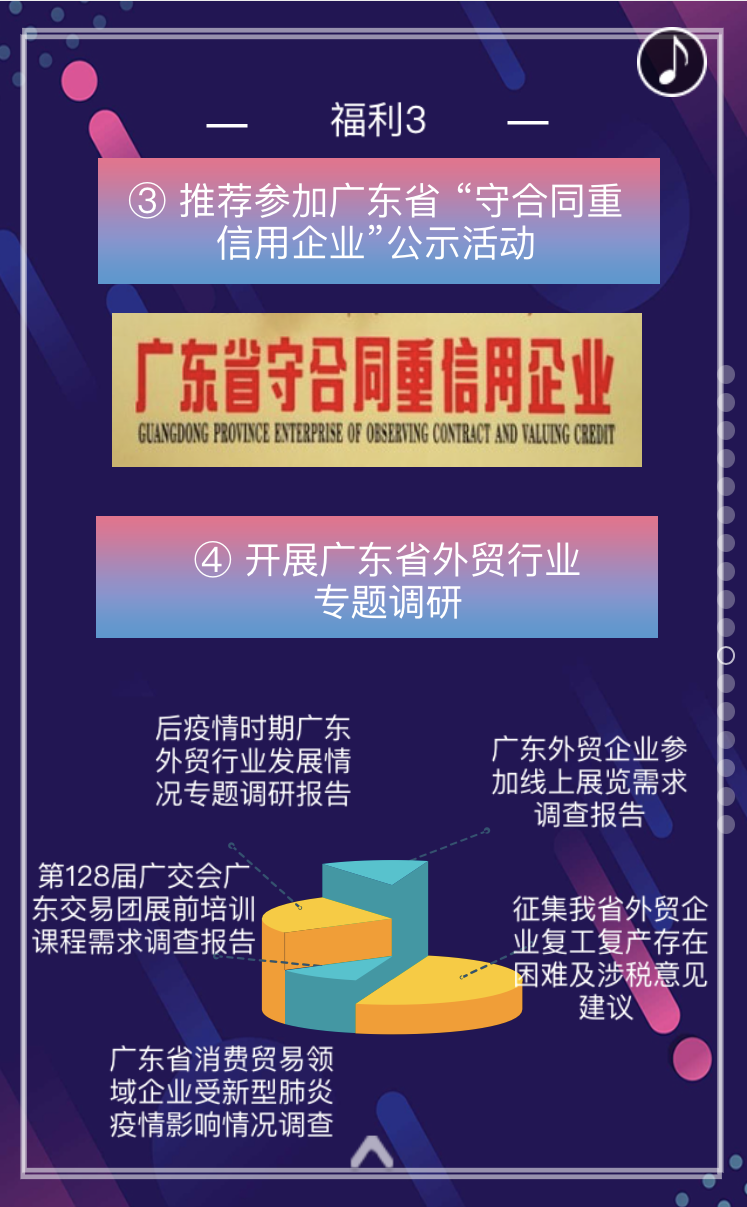Tap the up arrow for next page
This screenshot has width=747, height=1207.
pyautogui.click(x=372, y=1152)
